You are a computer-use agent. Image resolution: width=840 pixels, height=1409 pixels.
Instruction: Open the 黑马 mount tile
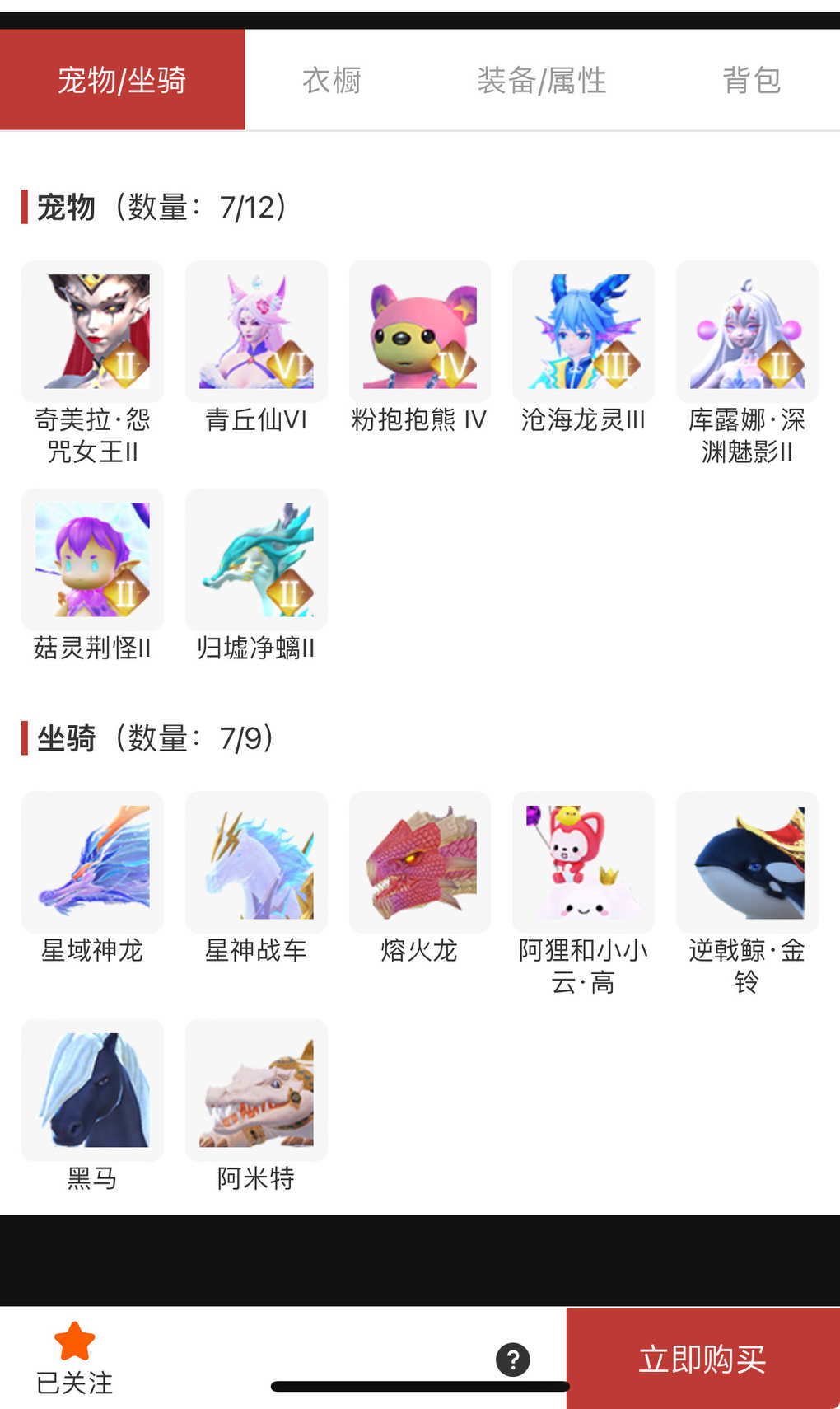pyautogui.click(x=92, y=1089)
